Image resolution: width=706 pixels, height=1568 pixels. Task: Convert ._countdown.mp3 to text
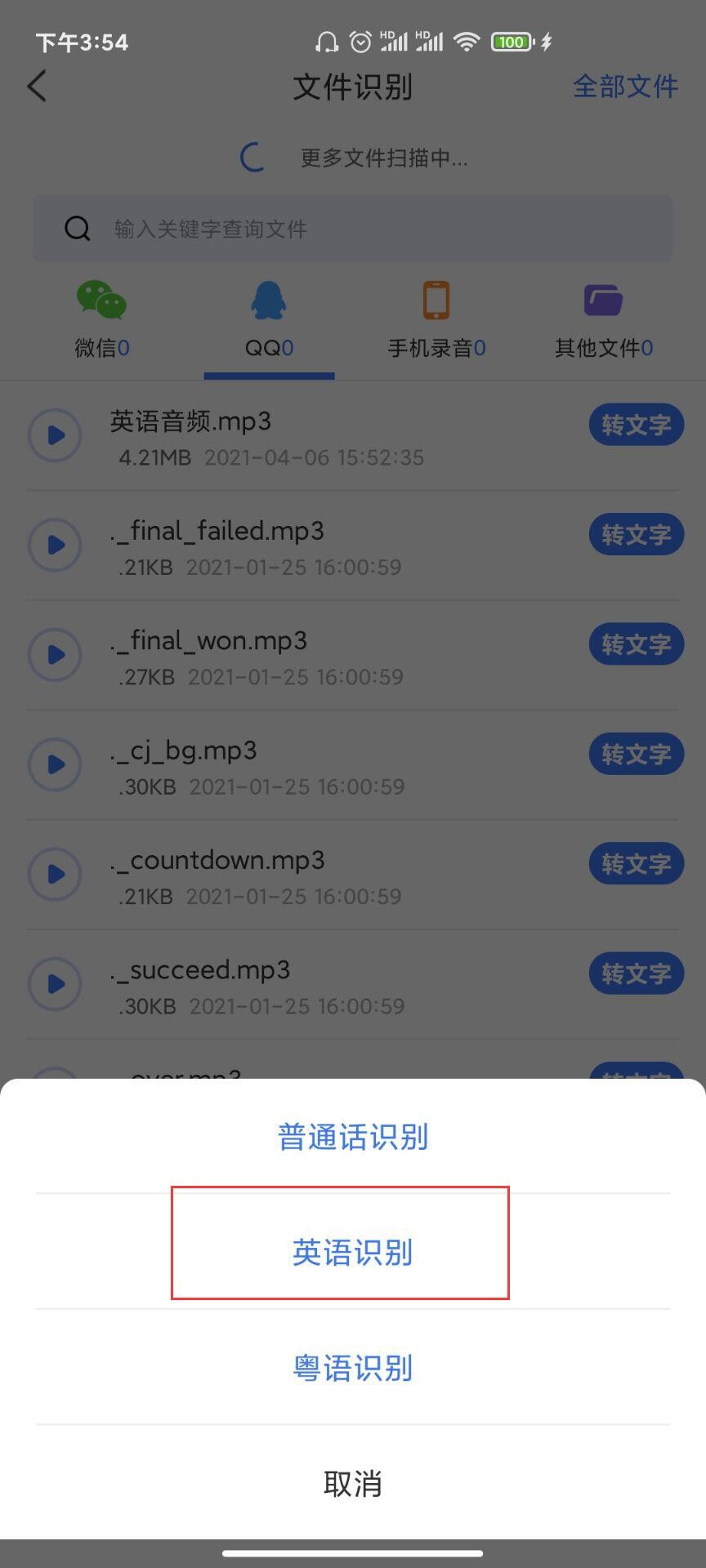[636, 864]
